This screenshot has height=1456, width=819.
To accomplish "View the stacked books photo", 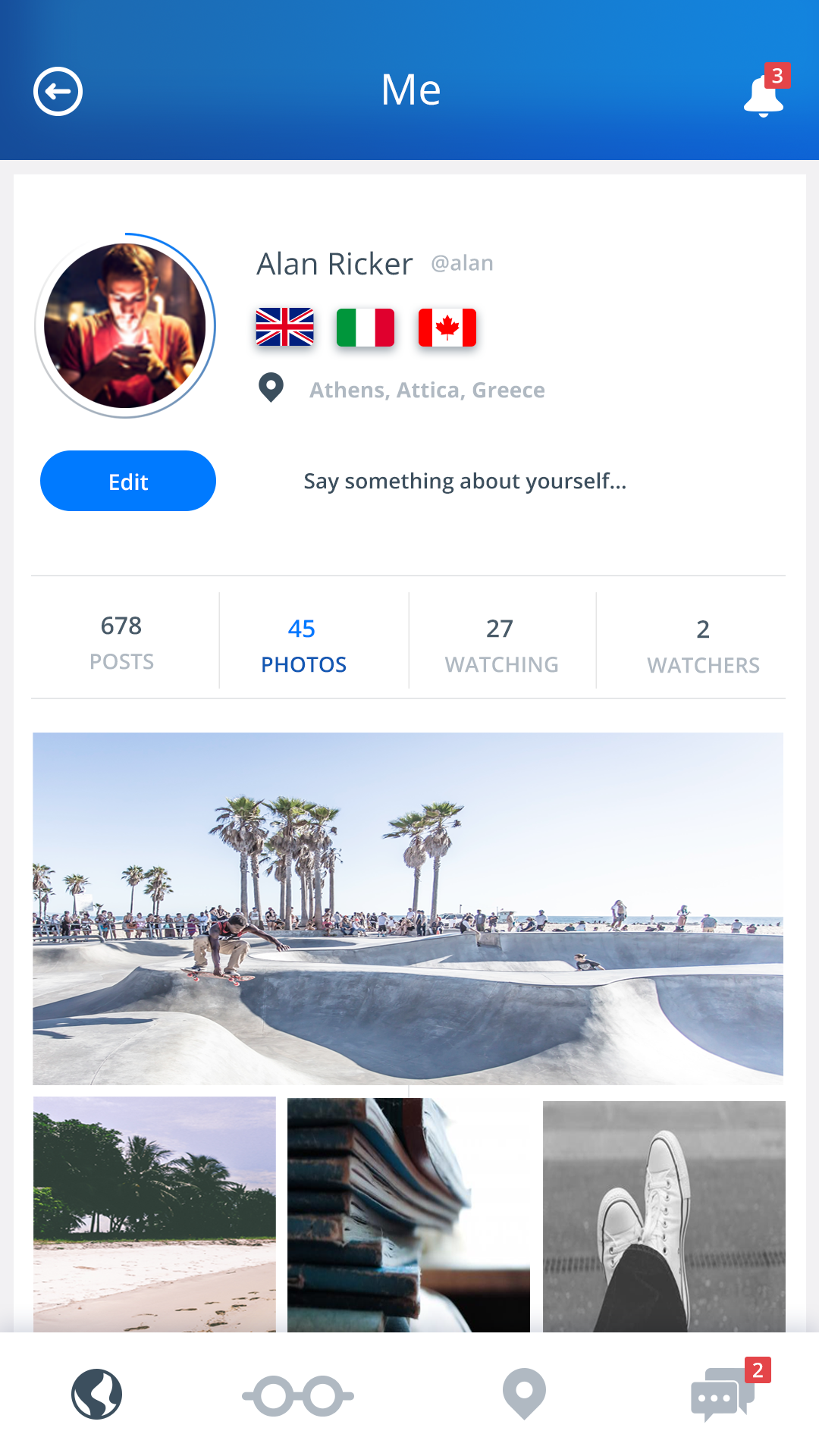I will (408, 1213).
